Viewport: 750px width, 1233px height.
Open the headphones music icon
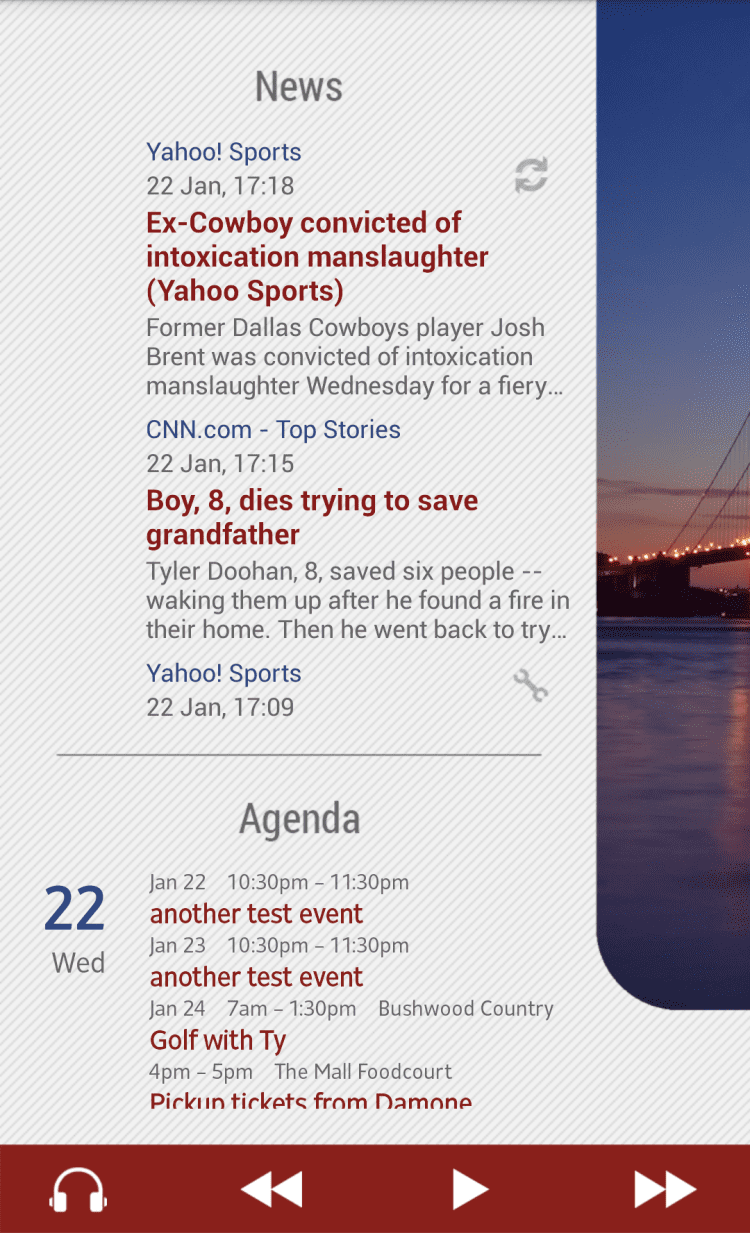[78, 1190]
